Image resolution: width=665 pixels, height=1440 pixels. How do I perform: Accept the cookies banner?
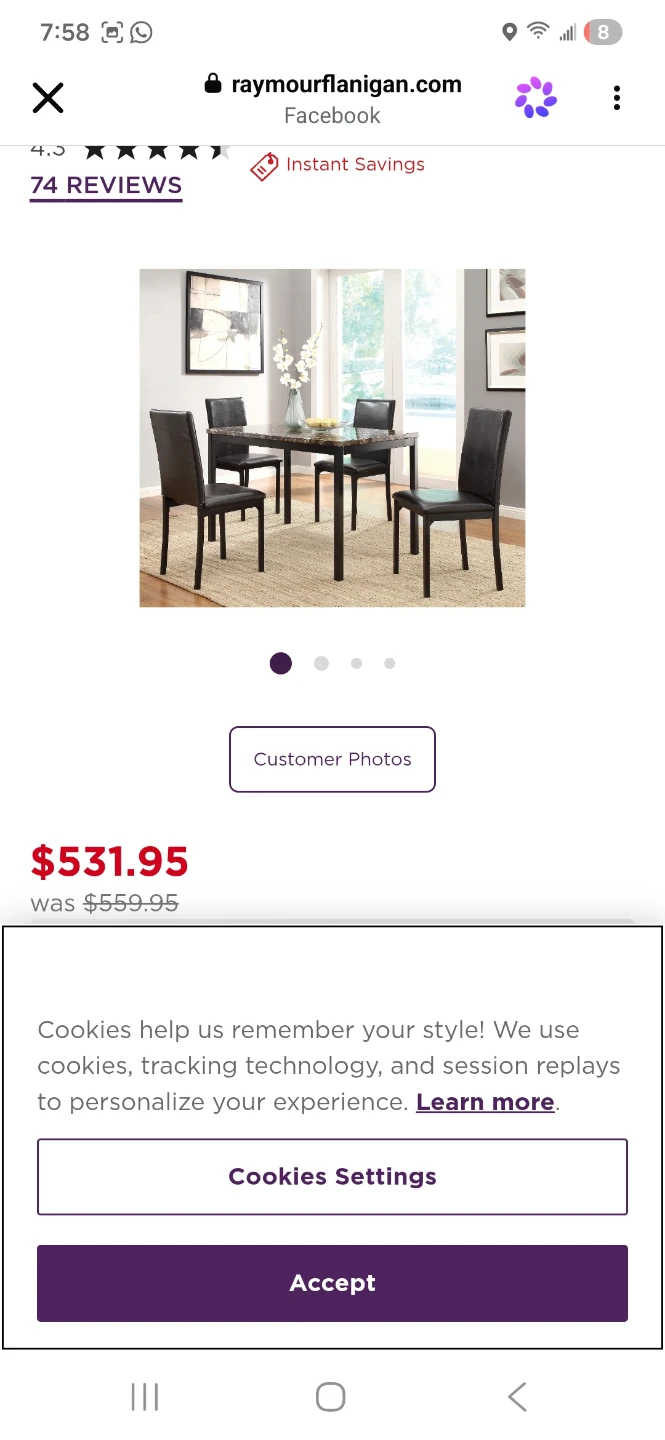332,1283
